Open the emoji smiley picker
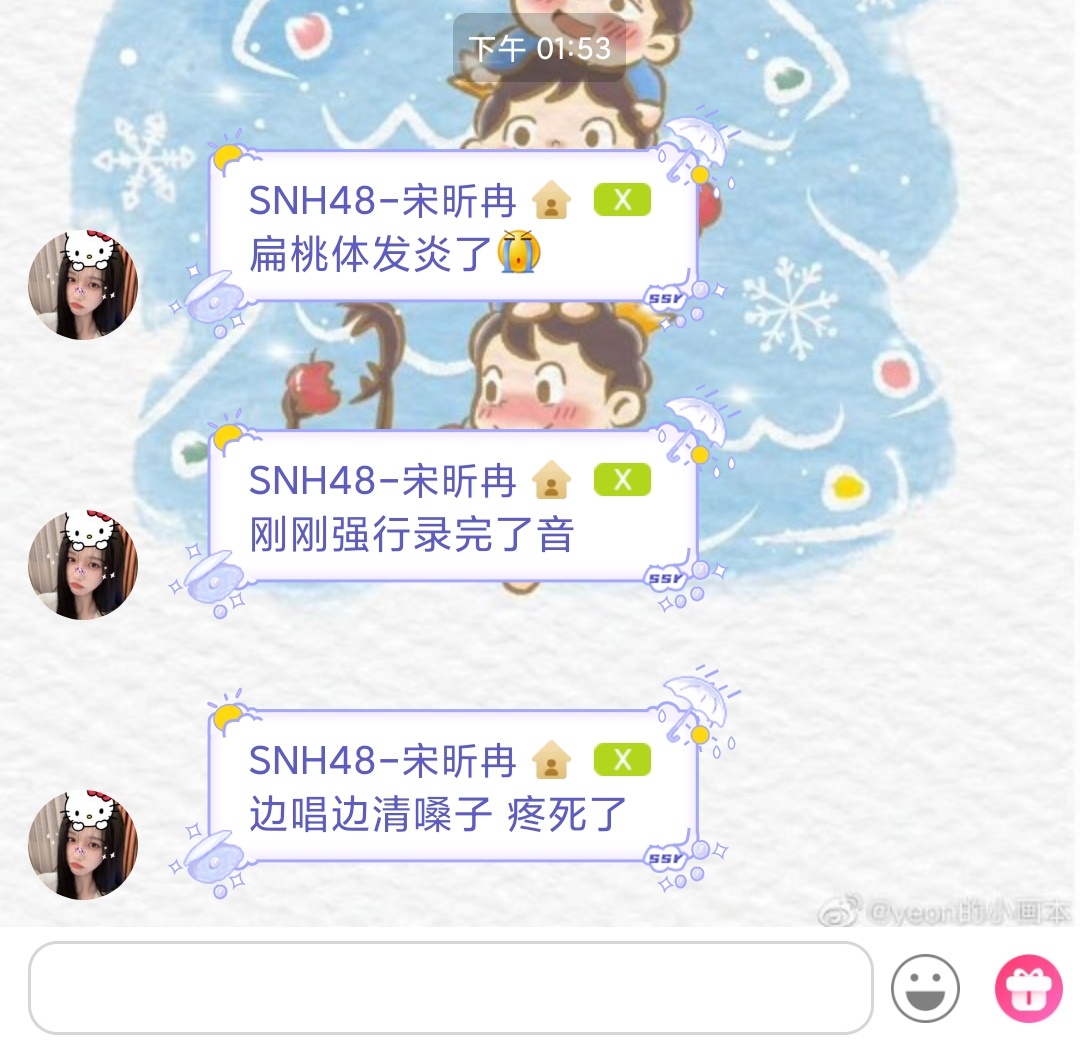 click(x=925, y=989)
